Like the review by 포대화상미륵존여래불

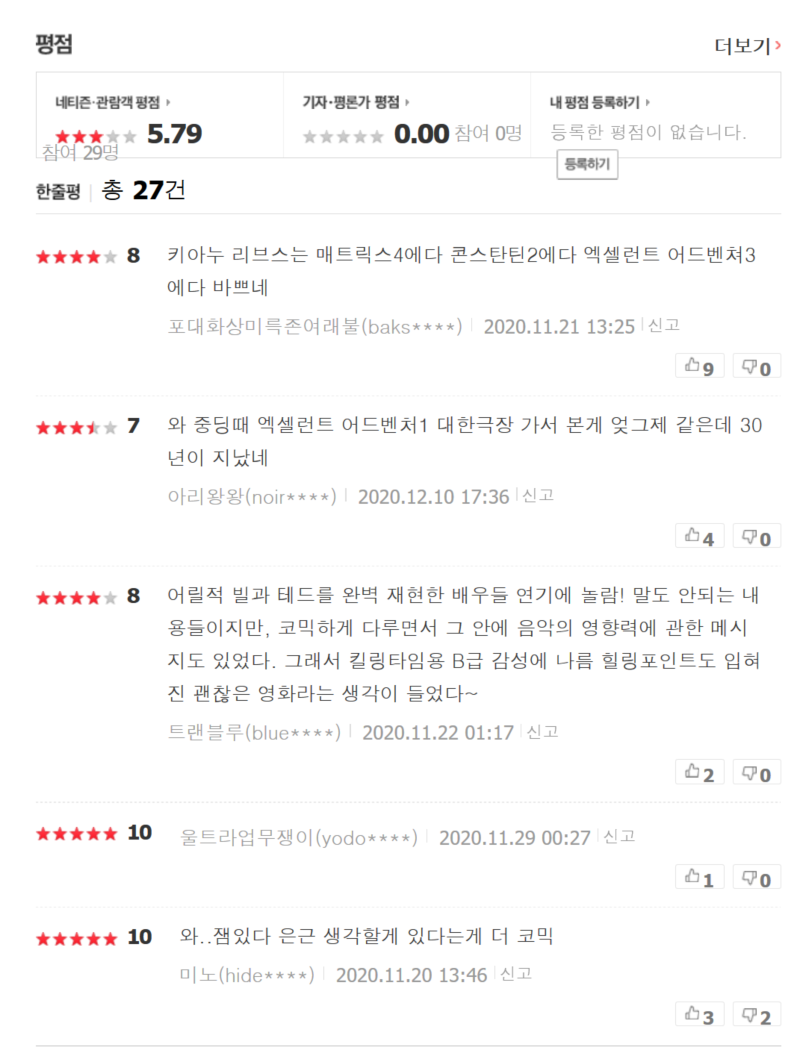click(700, 367)
